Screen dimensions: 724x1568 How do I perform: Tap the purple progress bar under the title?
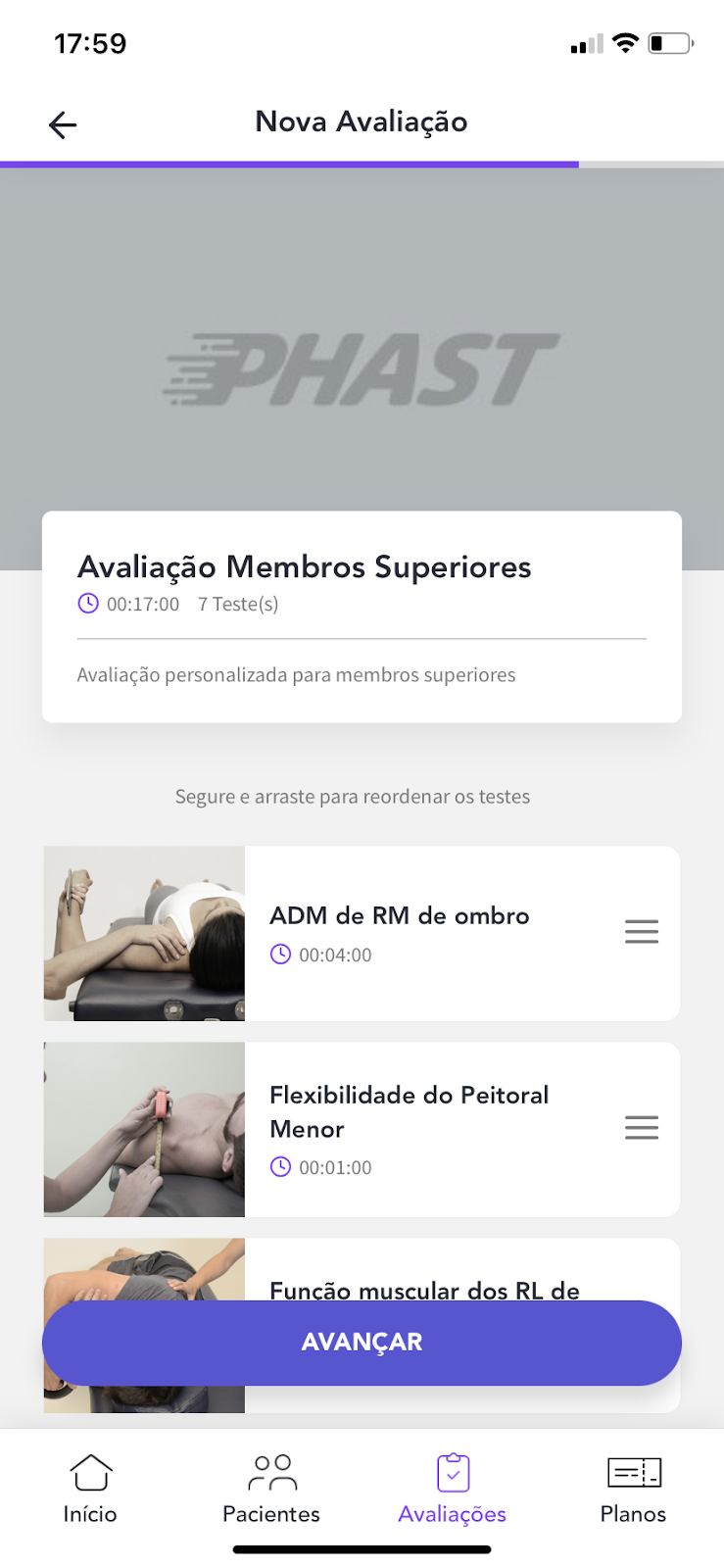point(289,162)
